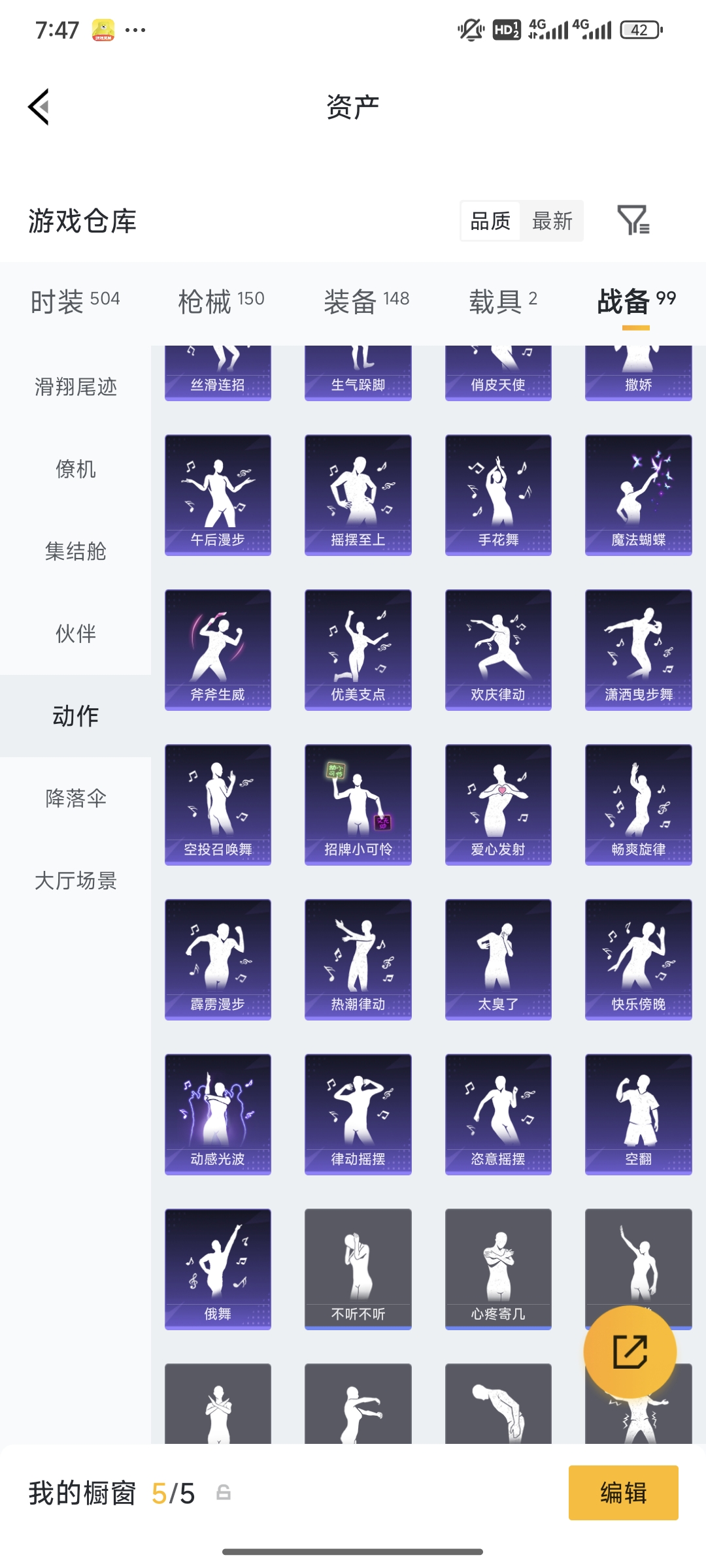Open the 降落伞 category section
This screenshot has width=706, height=1568.
coord(75,798)
